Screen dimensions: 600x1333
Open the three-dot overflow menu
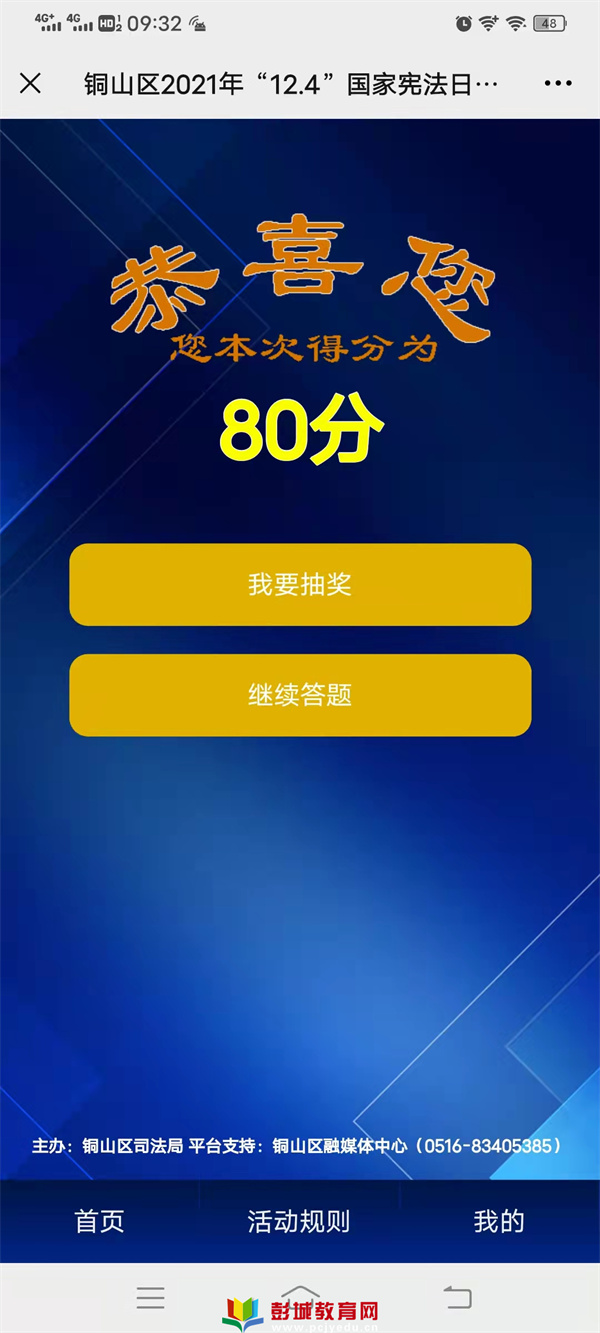coord(558,83)
